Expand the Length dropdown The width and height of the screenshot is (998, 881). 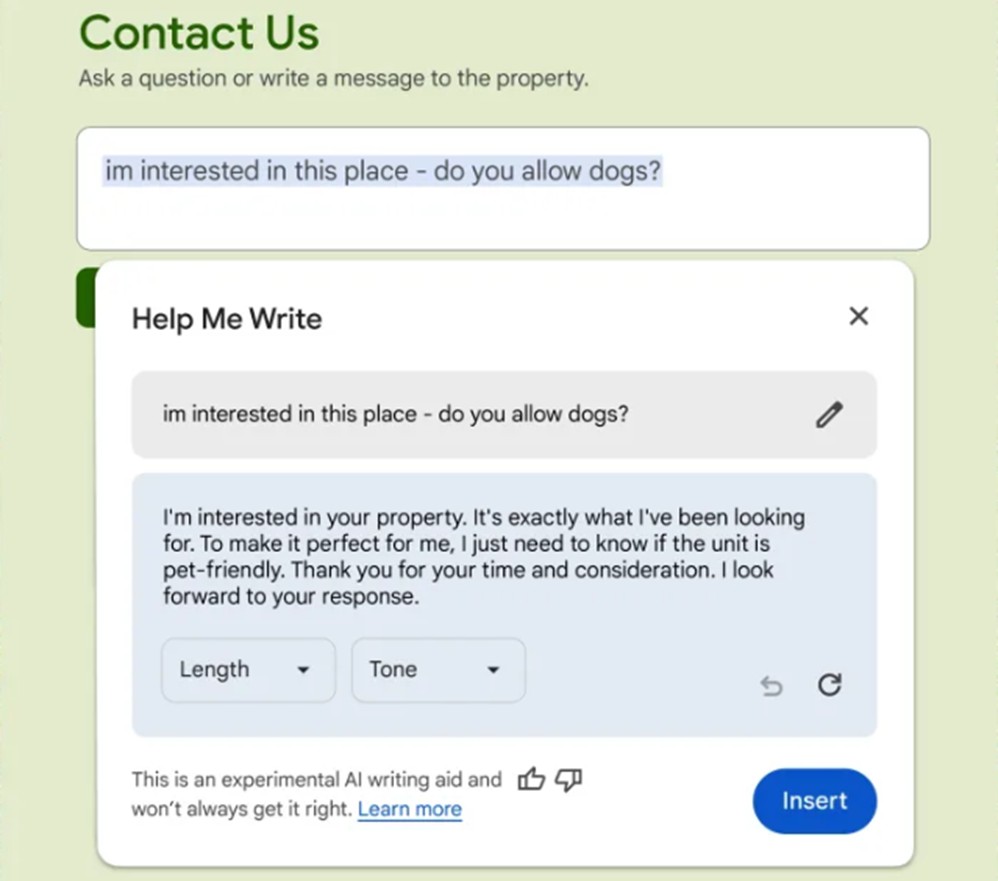248,670
